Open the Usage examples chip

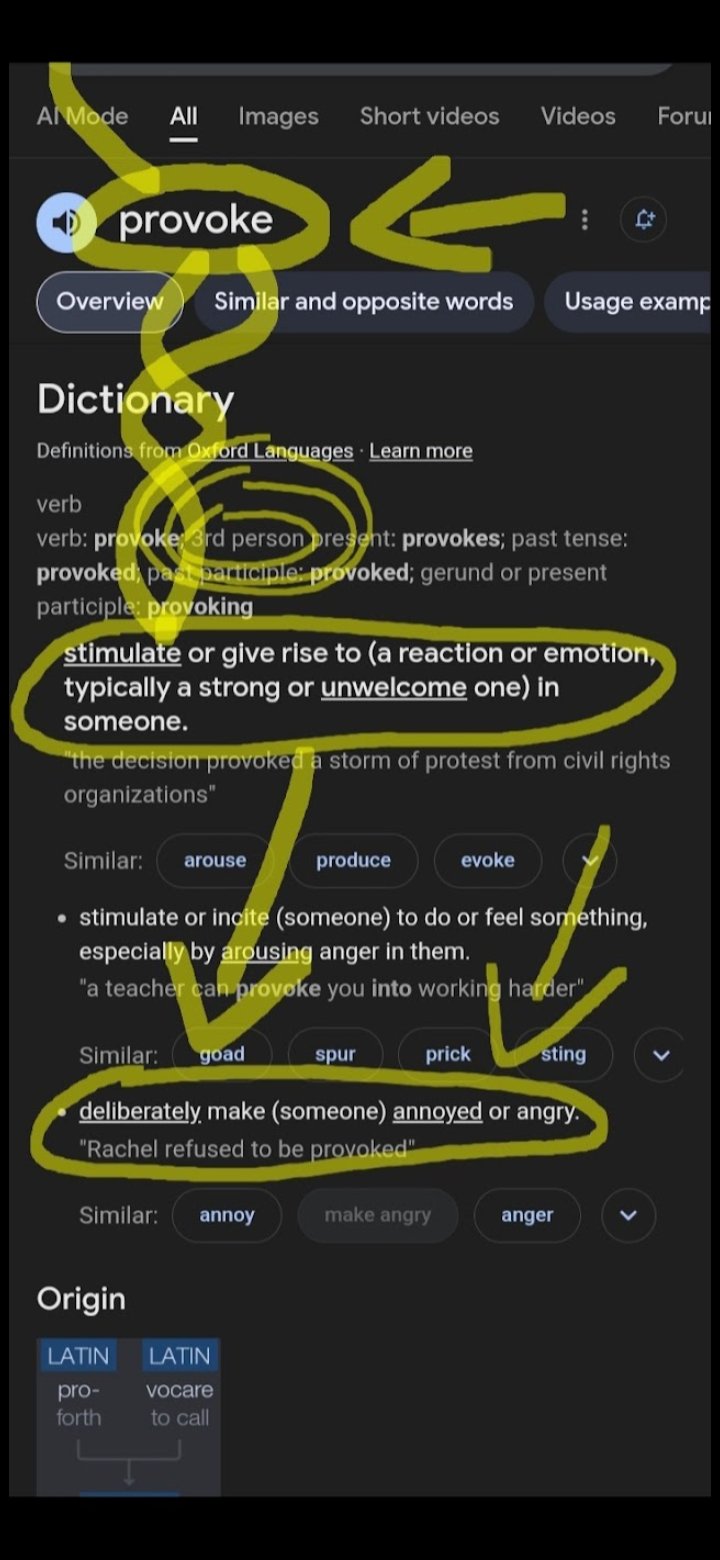[x=632, y=302]
